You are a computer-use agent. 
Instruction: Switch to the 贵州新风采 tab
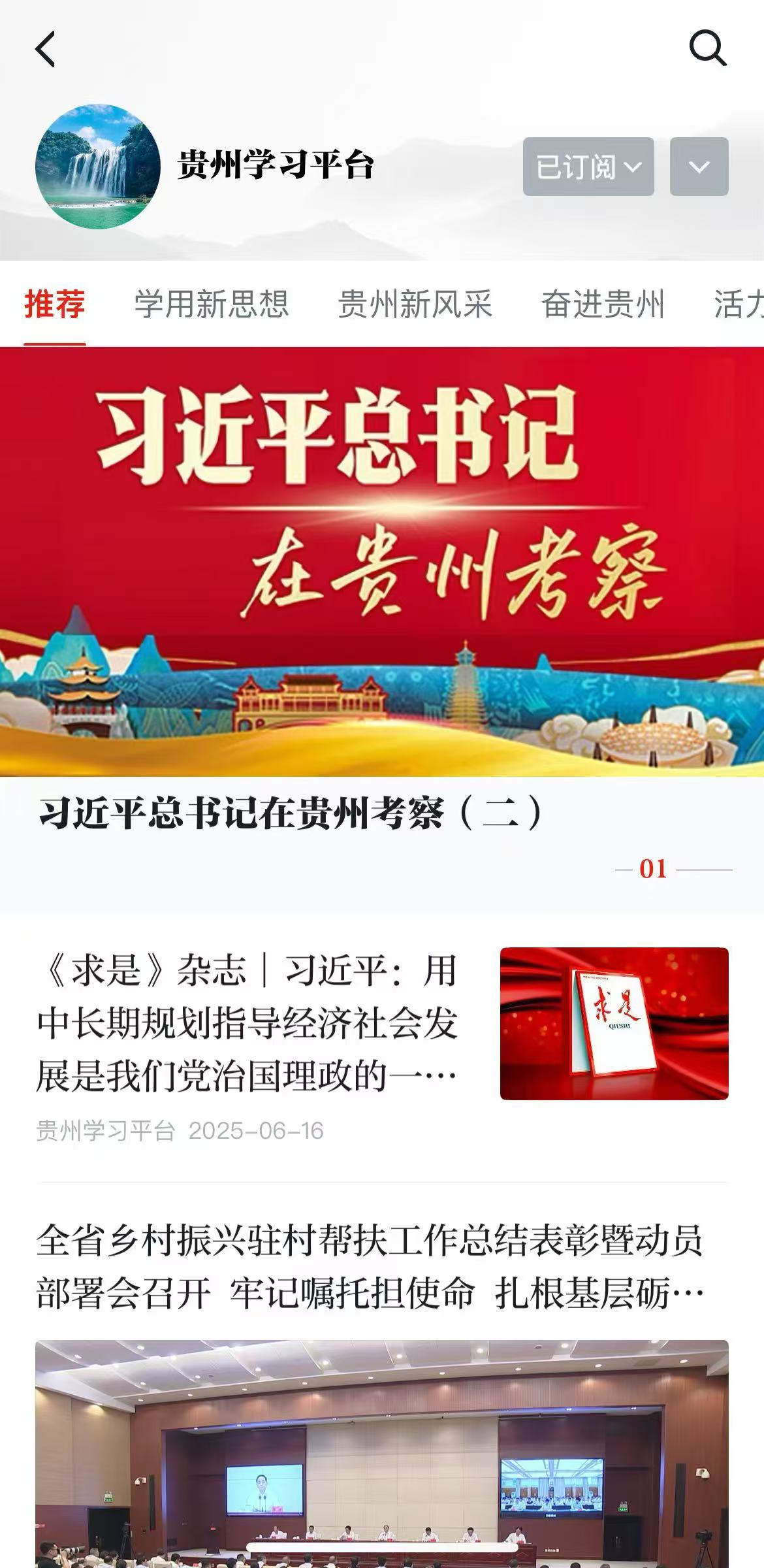pyautogui.click(x=415, y=304)
